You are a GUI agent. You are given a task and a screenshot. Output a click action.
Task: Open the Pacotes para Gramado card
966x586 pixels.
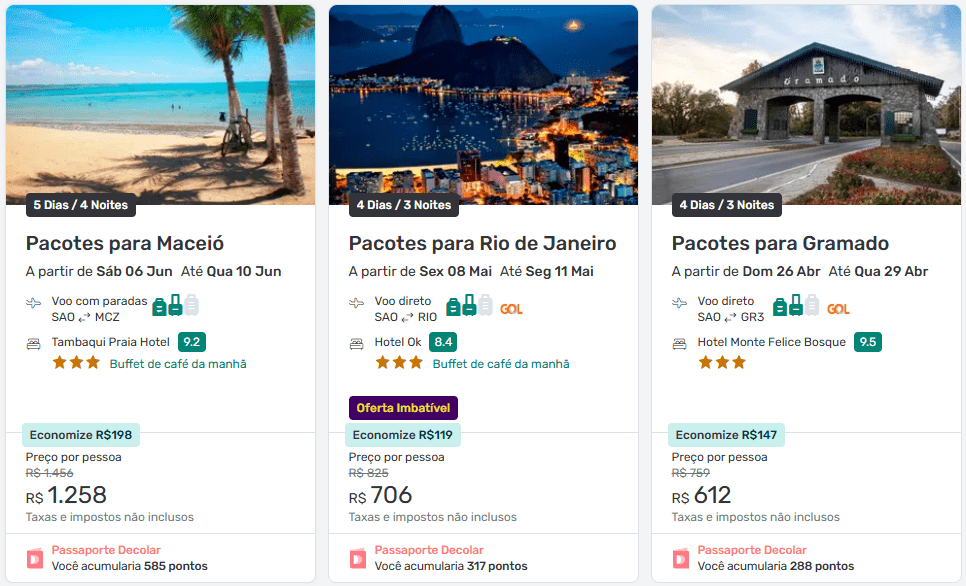click(780, 243)
